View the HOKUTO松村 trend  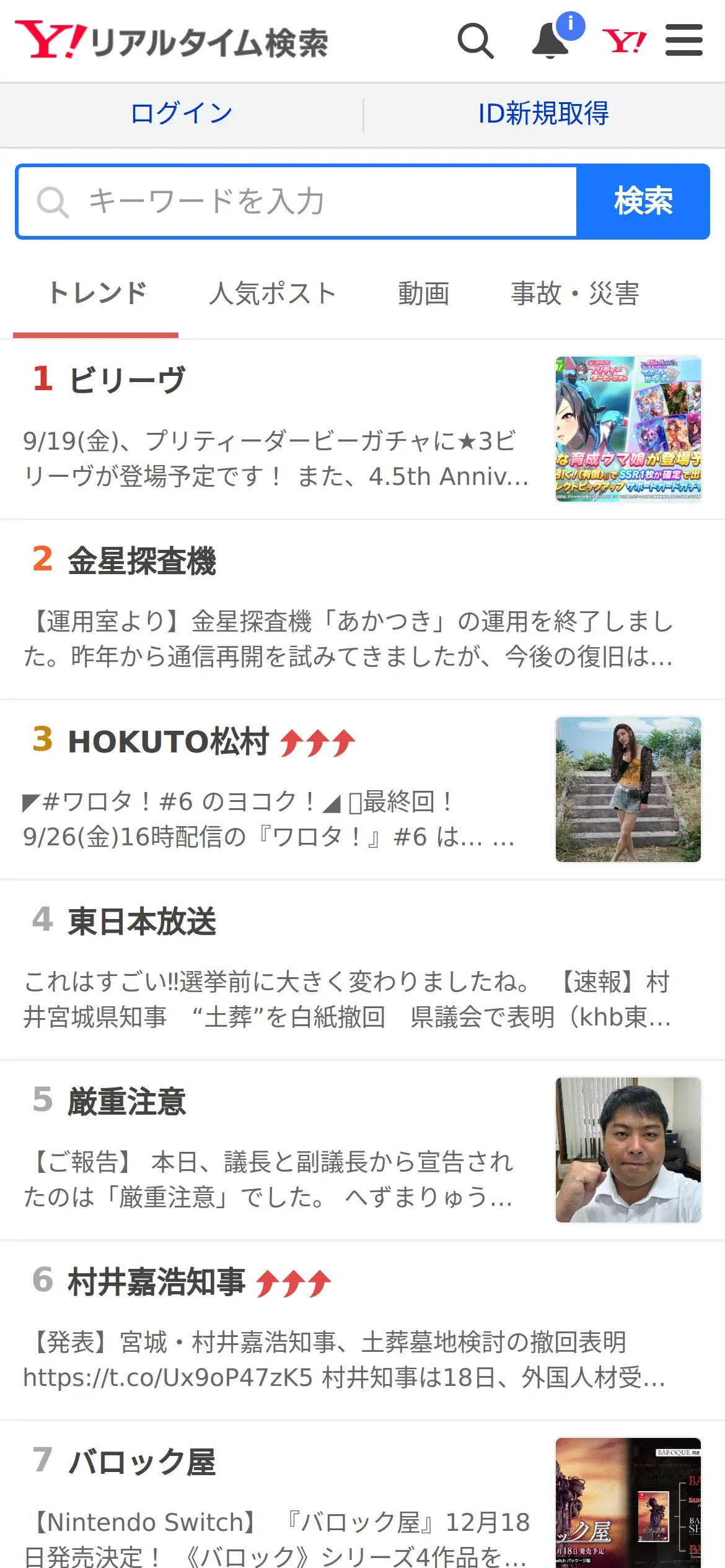click(168, 741)
